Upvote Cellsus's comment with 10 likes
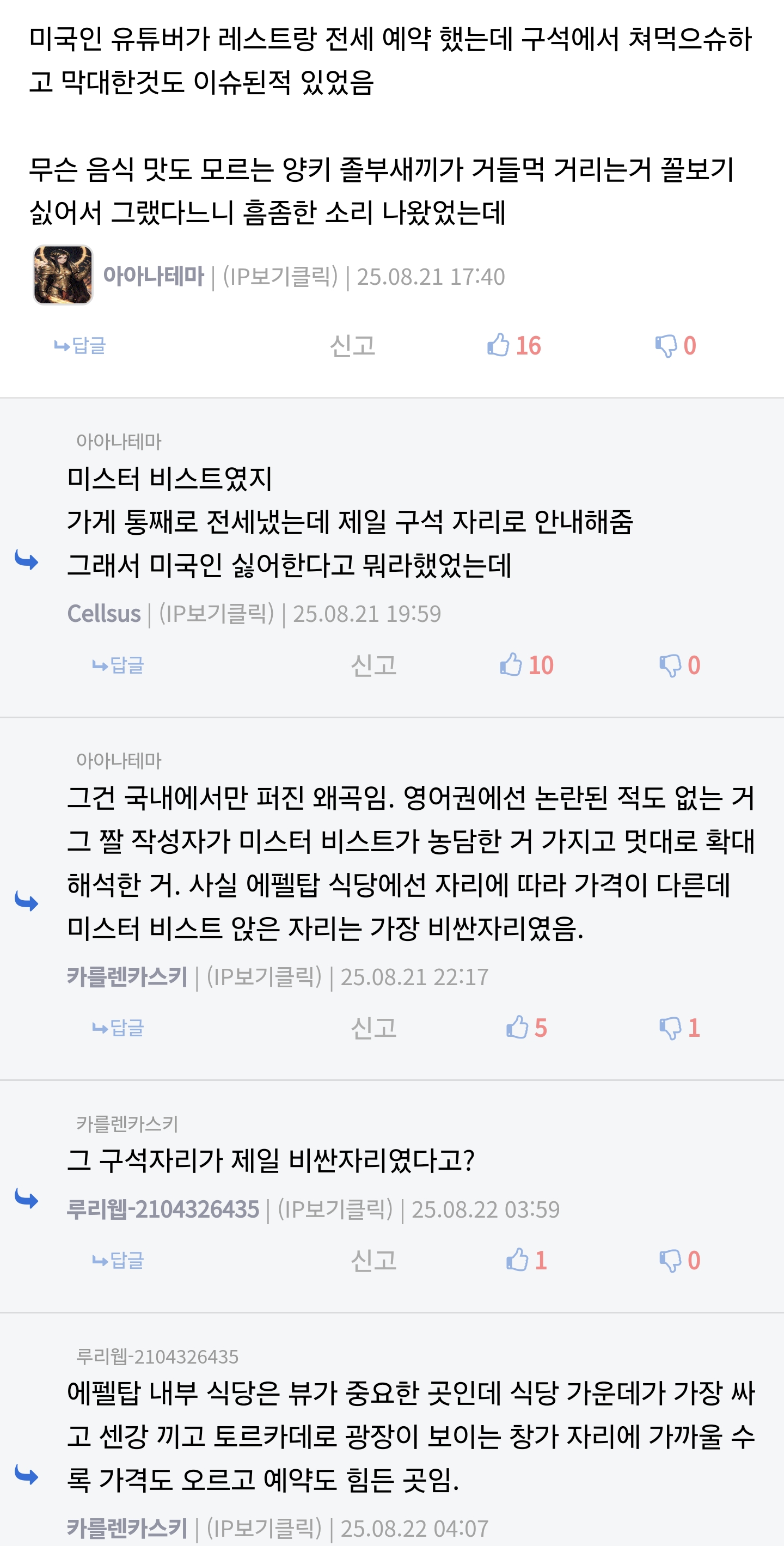The width and height of the screenshot is (784, 1546). pos(526,665)
